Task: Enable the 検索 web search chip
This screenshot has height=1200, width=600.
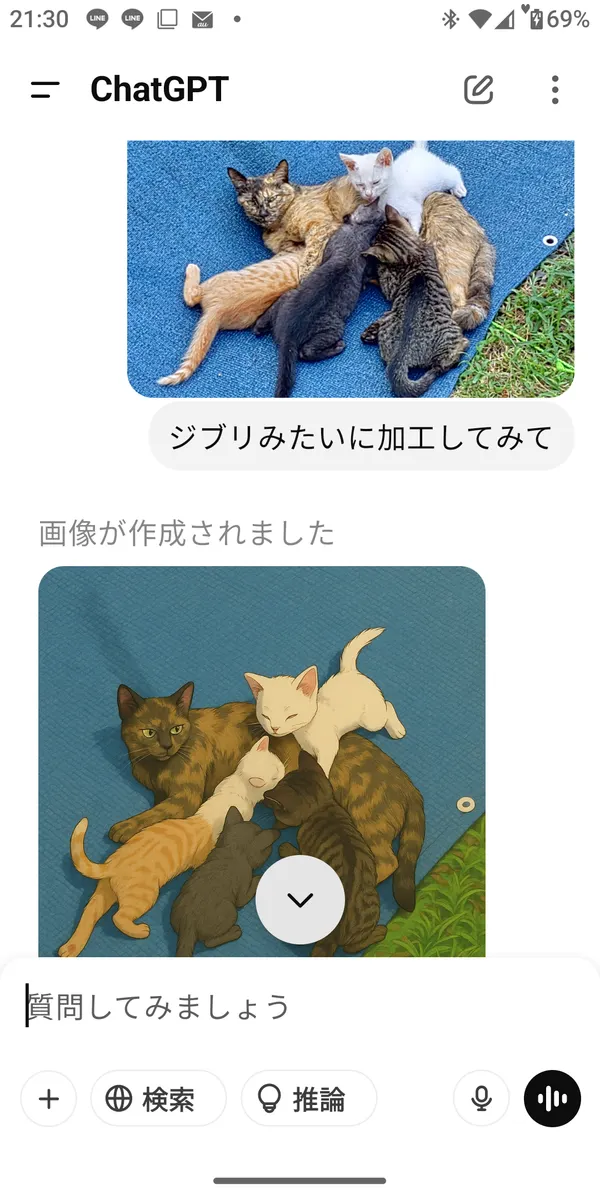Action: click(x=158, y=1099)
